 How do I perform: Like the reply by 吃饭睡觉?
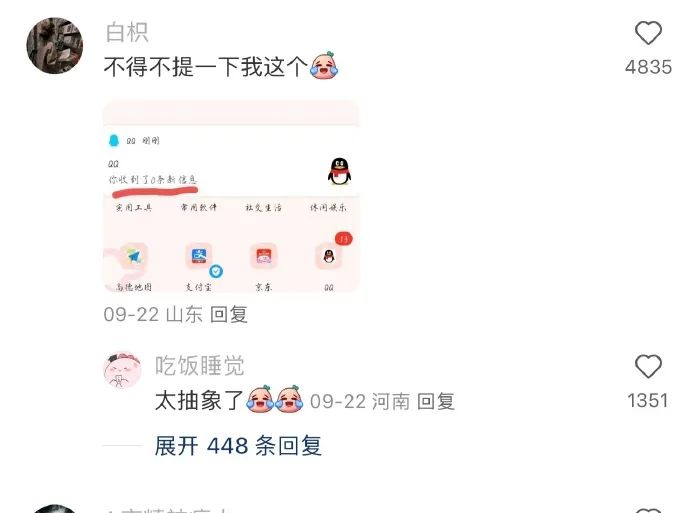[x=648, y=366]
